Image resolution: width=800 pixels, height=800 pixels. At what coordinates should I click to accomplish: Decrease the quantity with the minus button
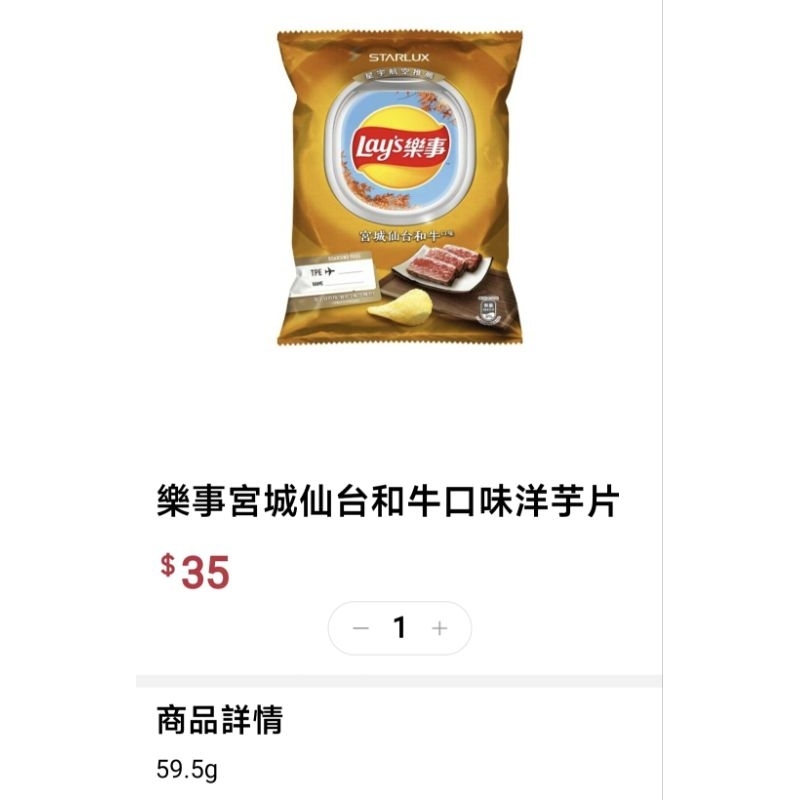pyautogui.click(x=361, y=628)
